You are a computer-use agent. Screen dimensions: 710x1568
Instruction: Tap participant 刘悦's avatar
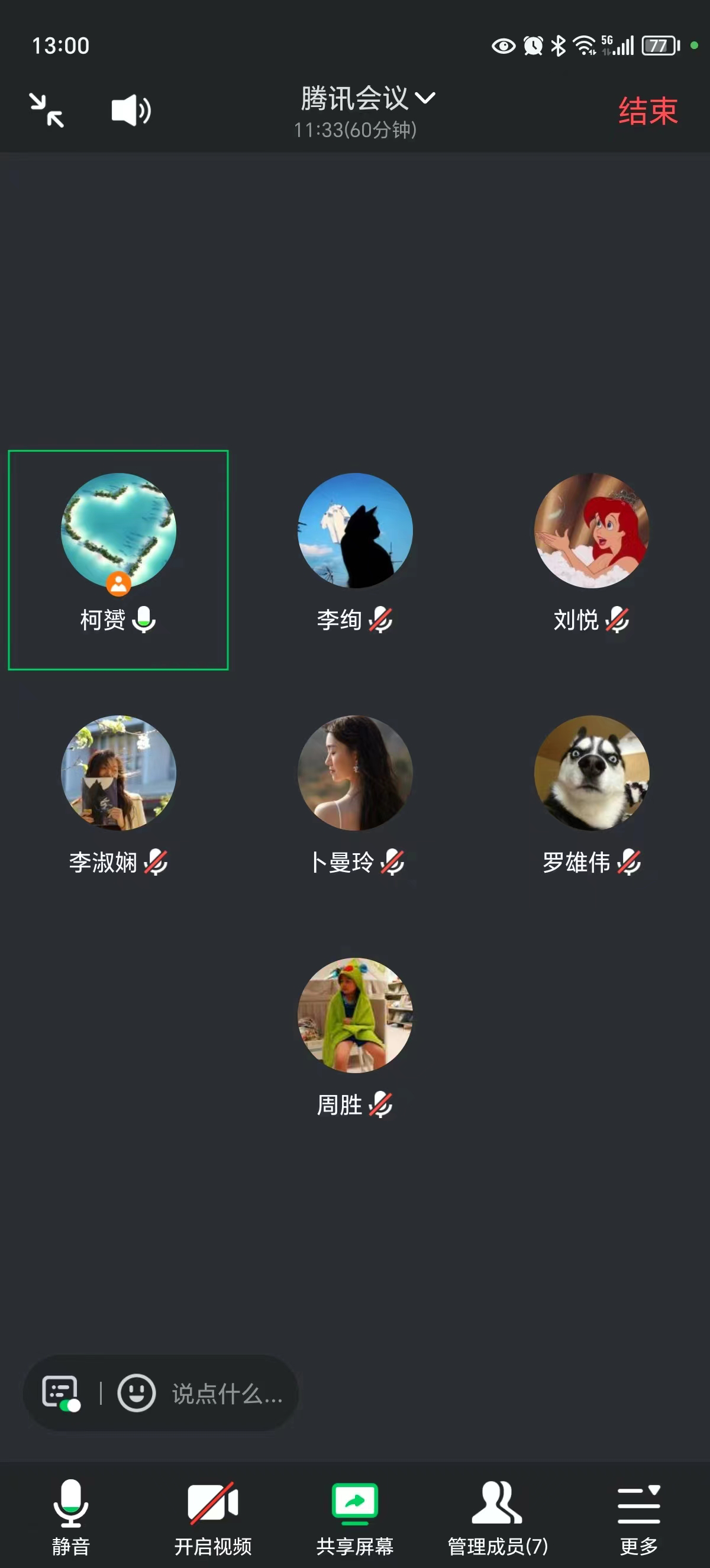click(590, 531)
